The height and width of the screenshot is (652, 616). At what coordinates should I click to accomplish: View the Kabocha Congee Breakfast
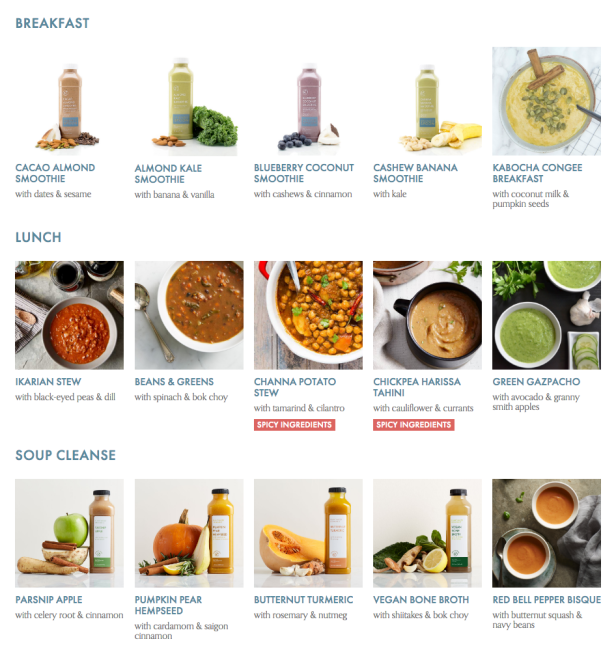546,101
